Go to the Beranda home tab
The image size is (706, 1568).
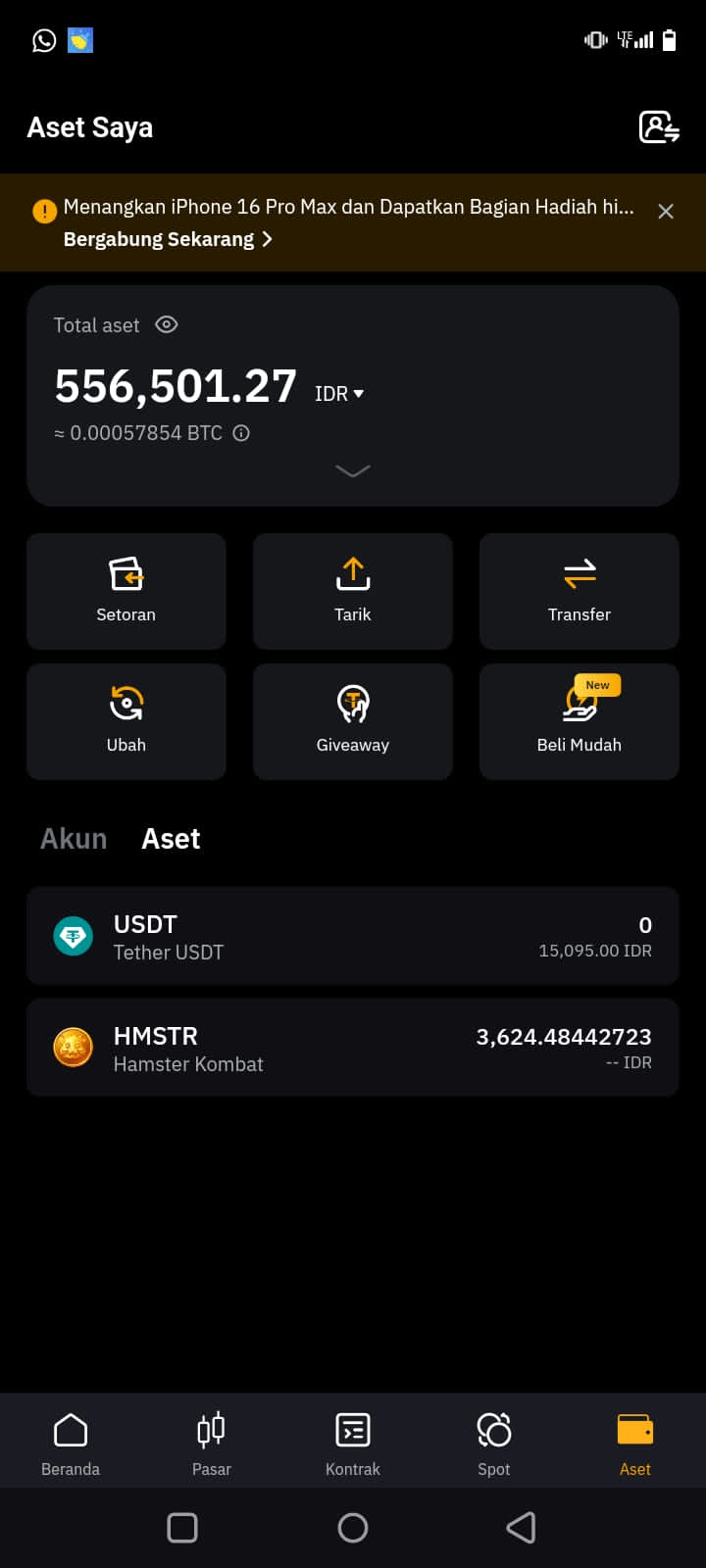pos(71,1443)
